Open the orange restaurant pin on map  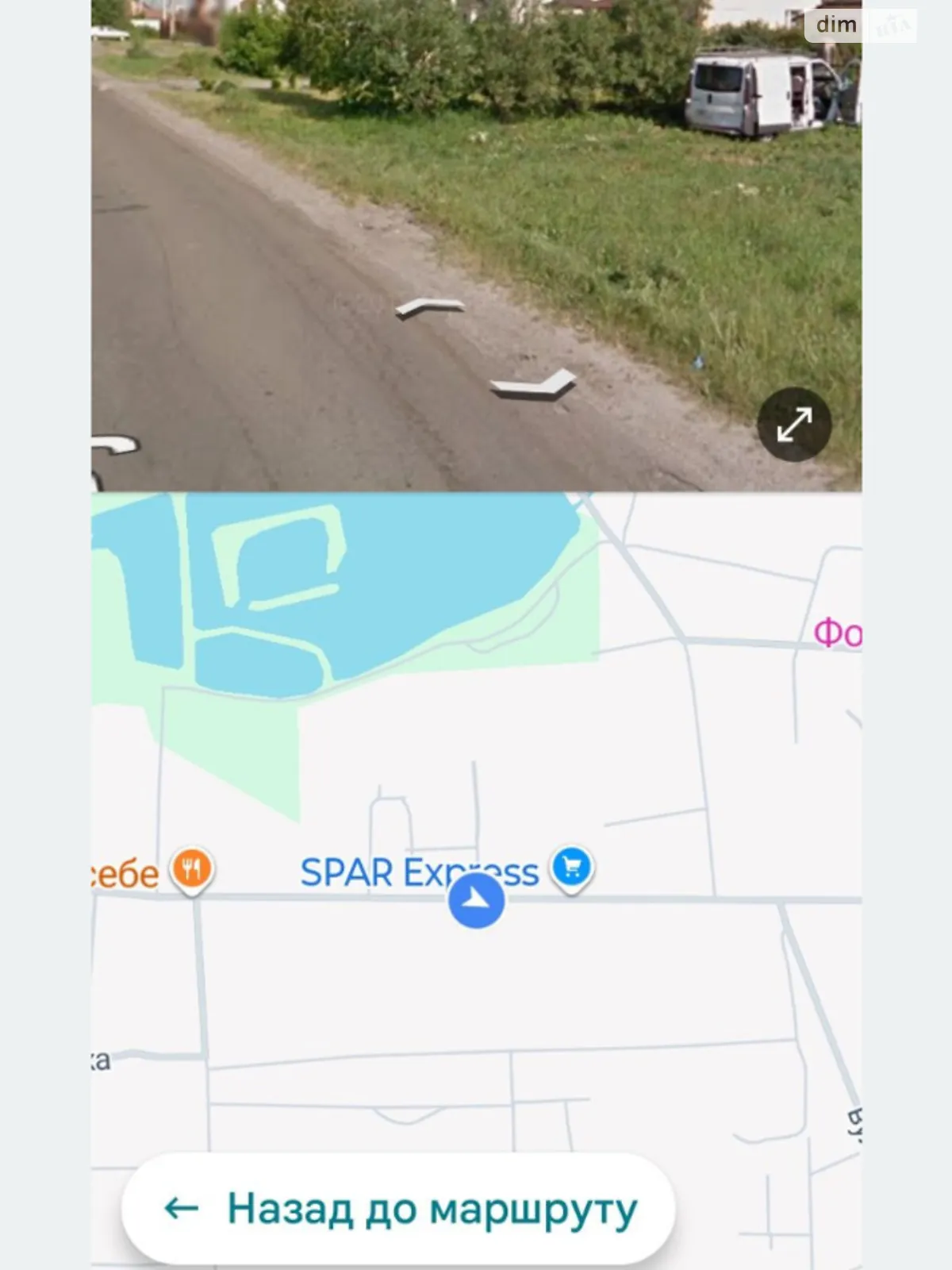[192, 868]
